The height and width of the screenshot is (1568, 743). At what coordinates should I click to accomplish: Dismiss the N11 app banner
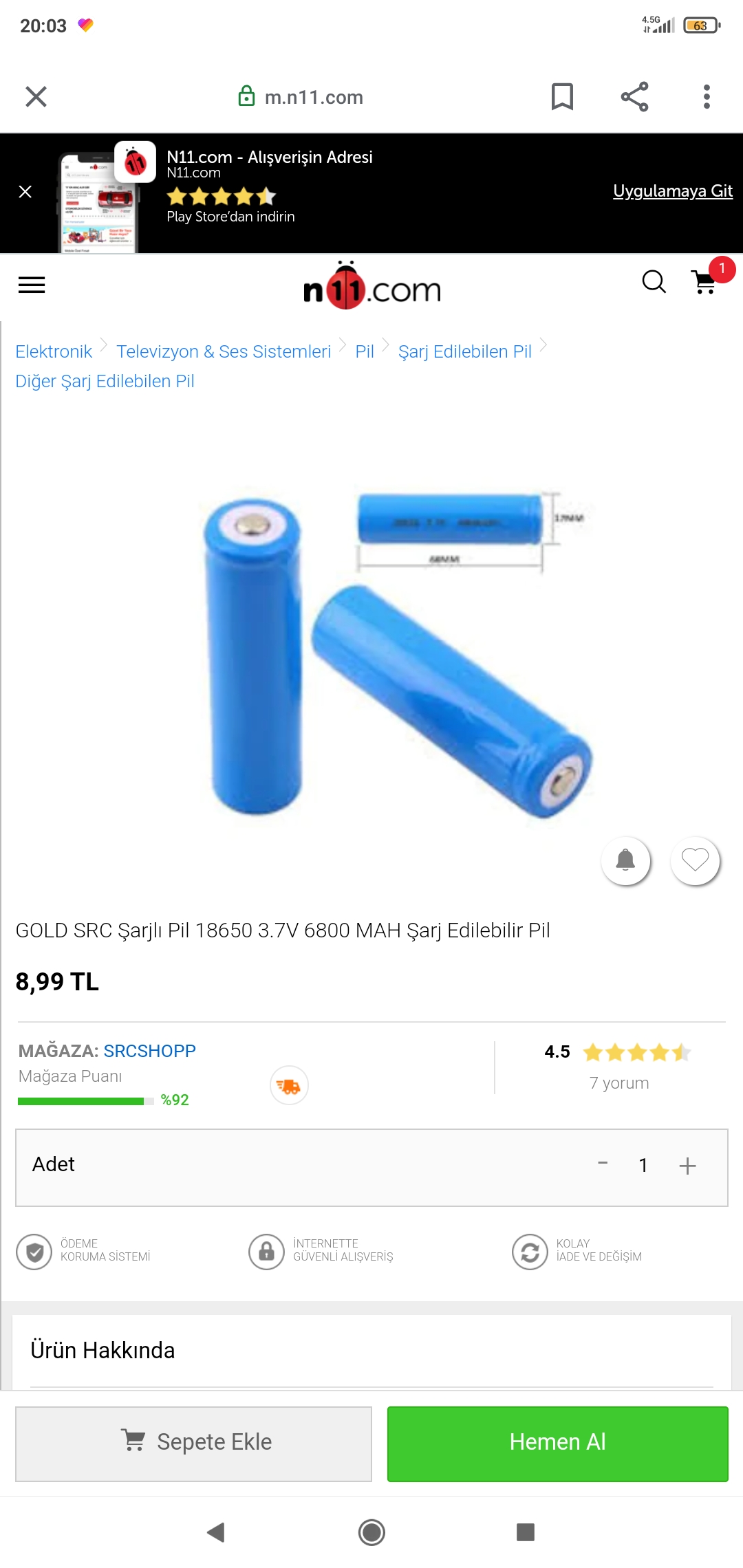25,192
